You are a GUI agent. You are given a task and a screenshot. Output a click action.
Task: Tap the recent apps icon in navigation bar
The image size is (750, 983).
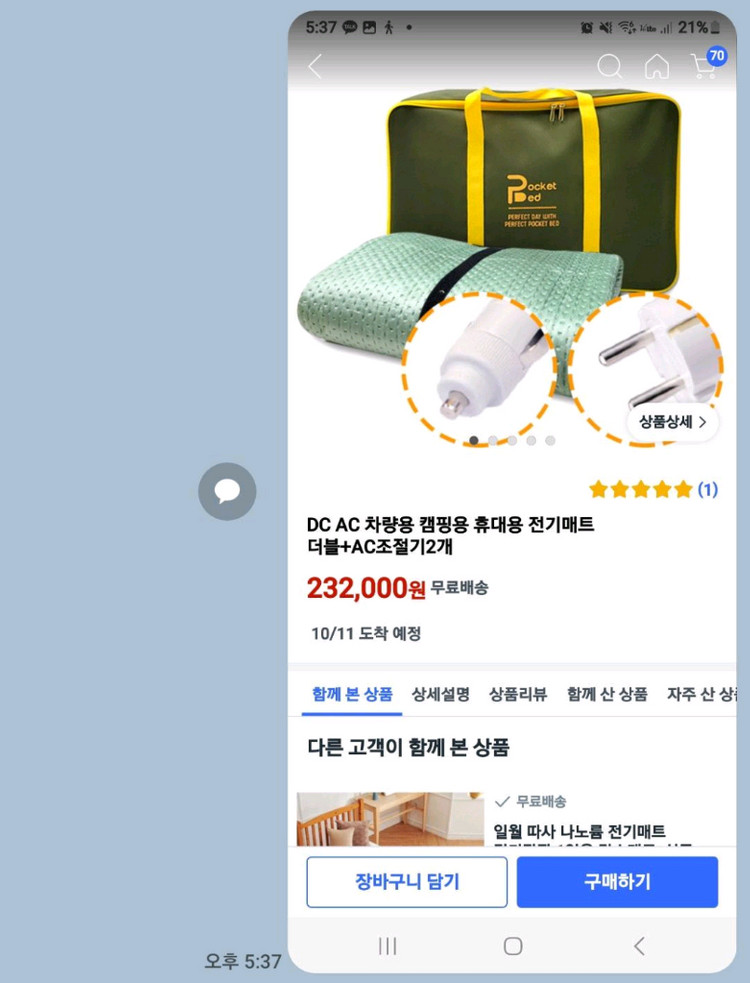pos(387,945)
